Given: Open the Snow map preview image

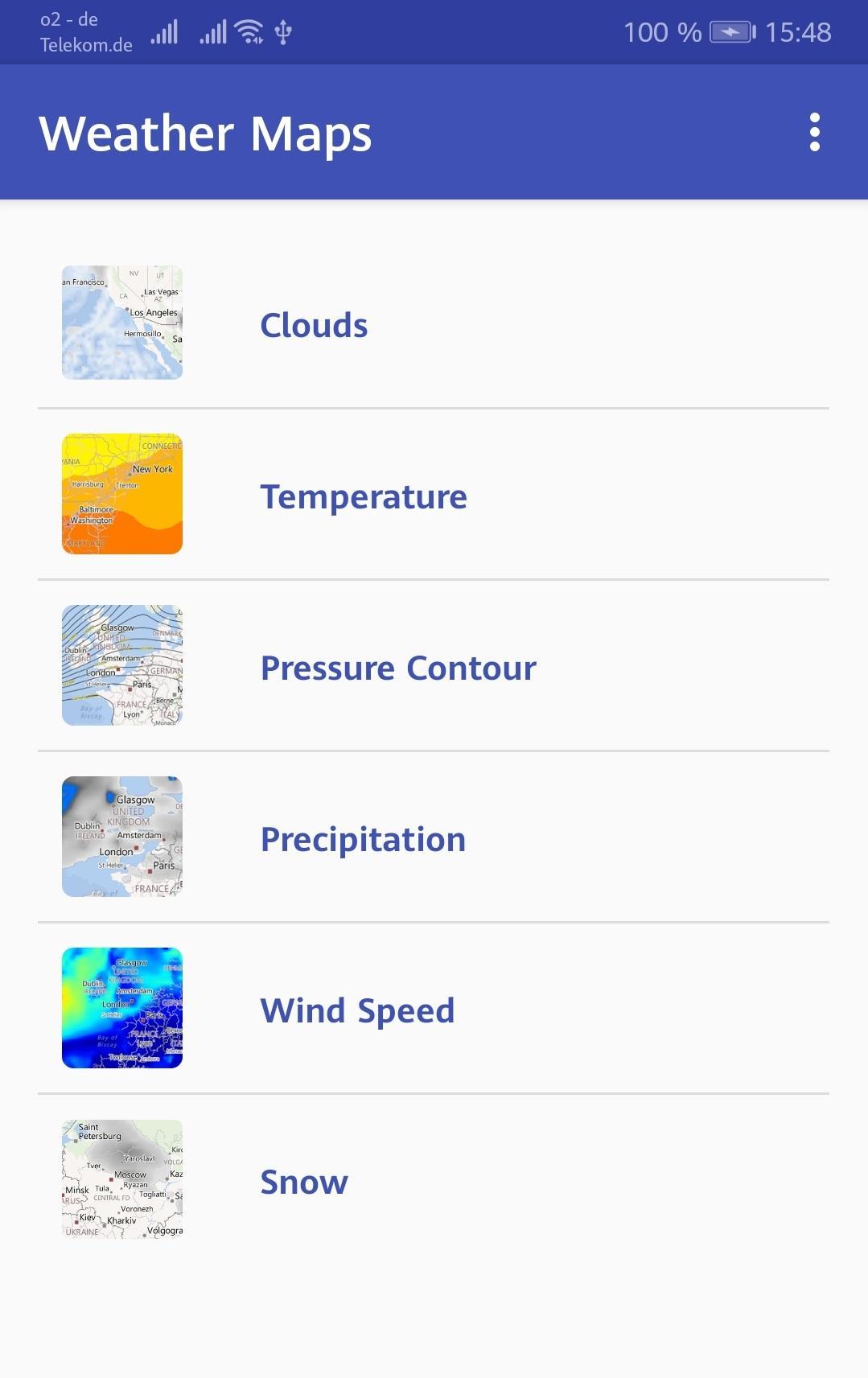Looking at the screenshot, I should click(121, 1179).
